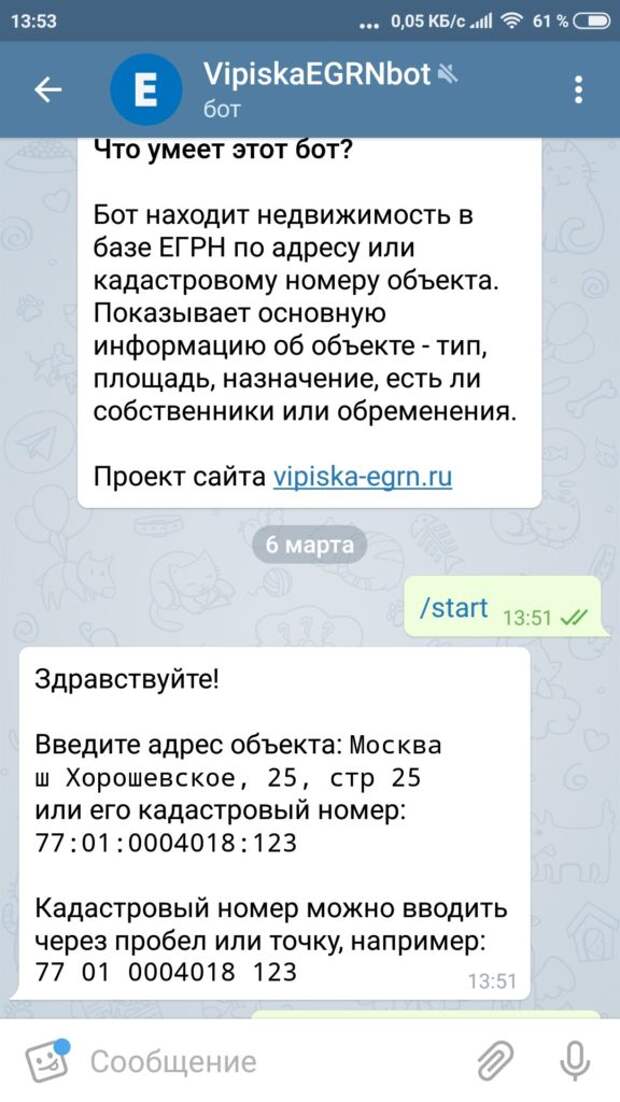
Task: Go back to the chat list
Action: click(x=47, y=90)
